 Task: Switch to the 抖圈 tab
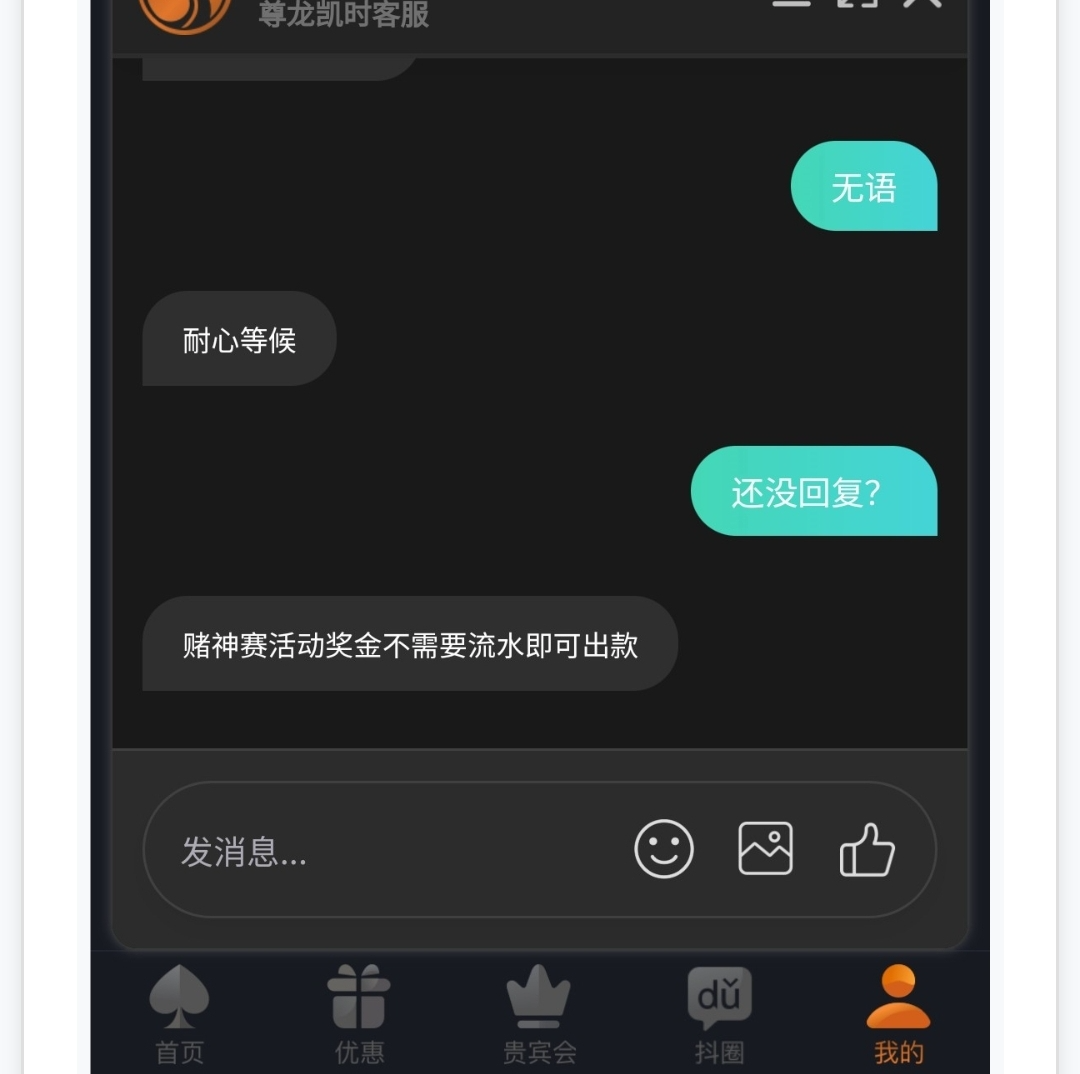click(x=719, y=1012)
